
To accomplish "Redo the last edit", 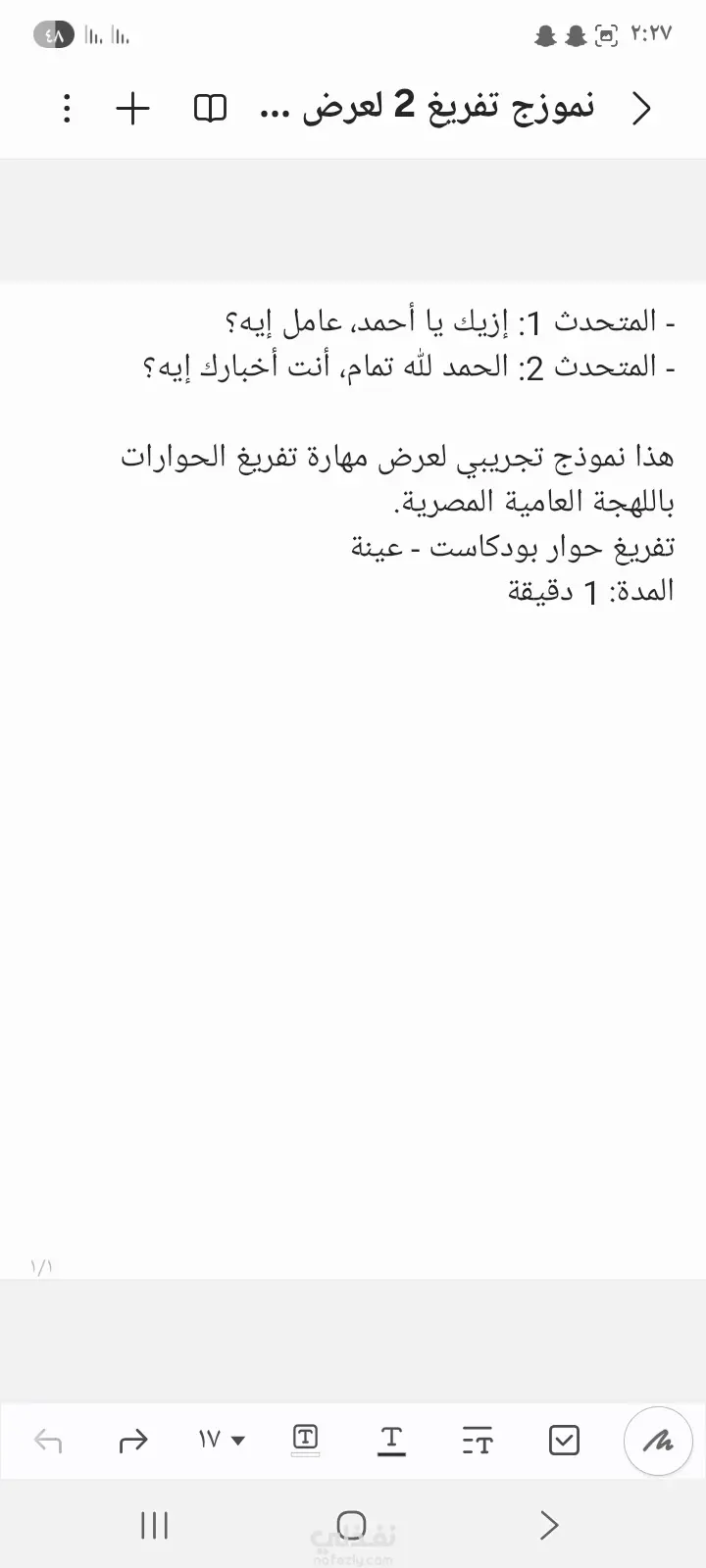I will (132, 1441).
